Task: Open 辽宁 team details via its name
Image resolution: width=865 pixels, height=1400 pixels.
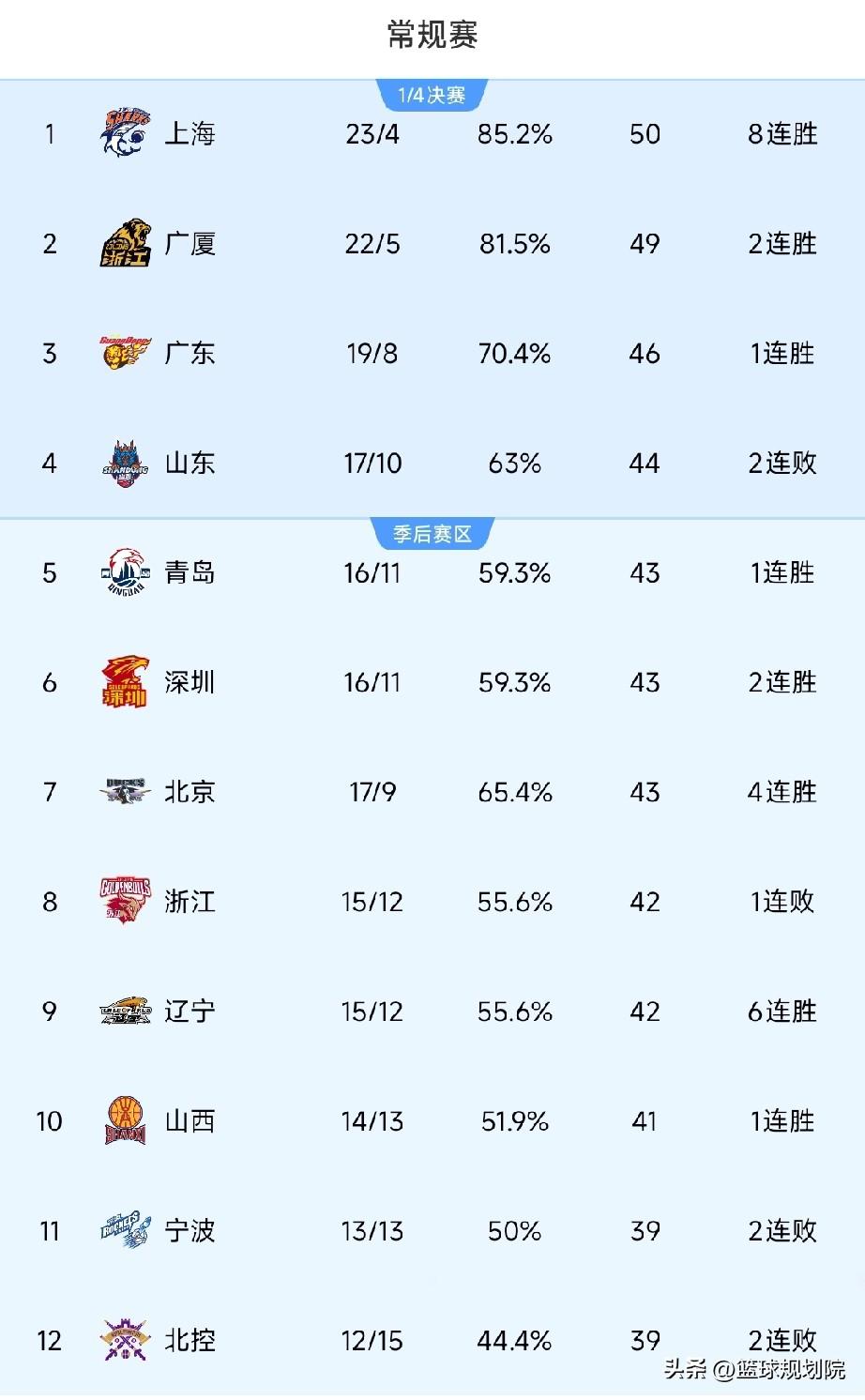Action: 190,1012
